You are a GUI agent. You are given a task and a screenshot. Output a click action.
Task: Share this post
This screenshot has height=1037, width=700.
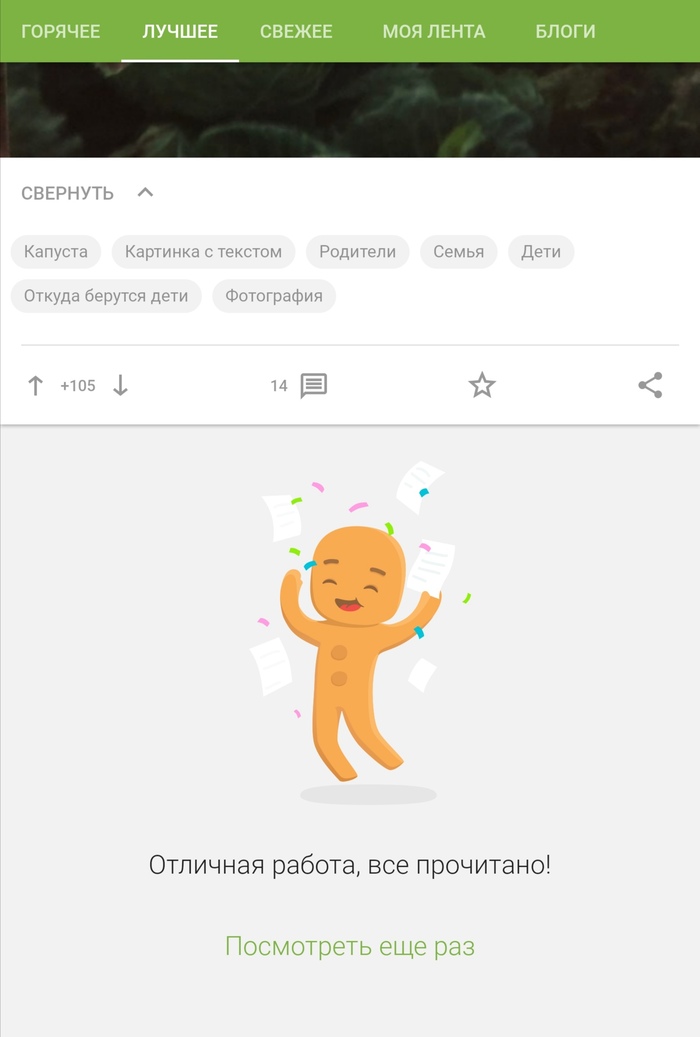point(650,386)
